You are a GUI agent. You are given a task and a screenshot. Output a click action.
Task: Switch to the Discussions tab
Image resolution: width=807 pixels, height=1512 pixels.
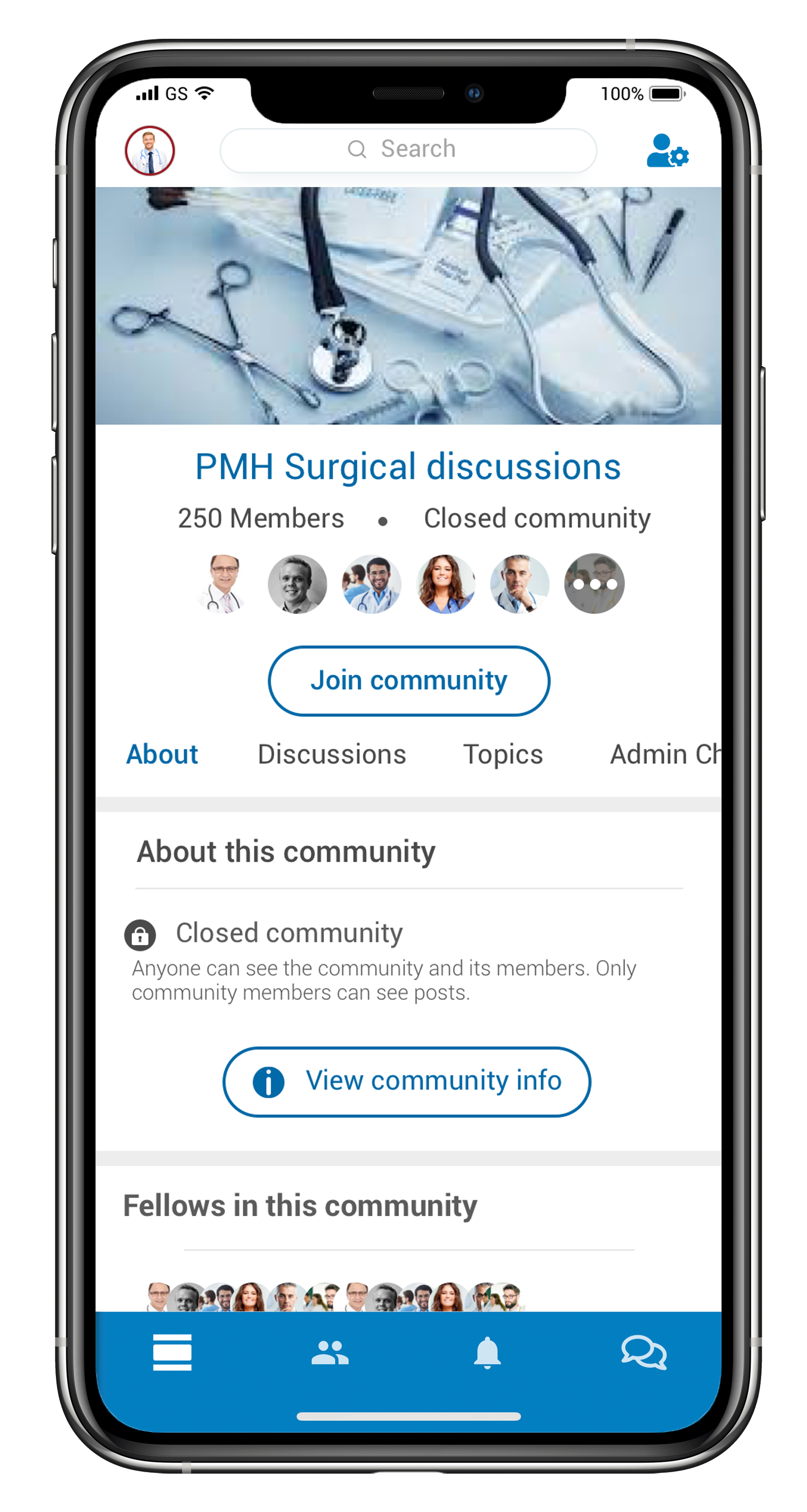332,754
